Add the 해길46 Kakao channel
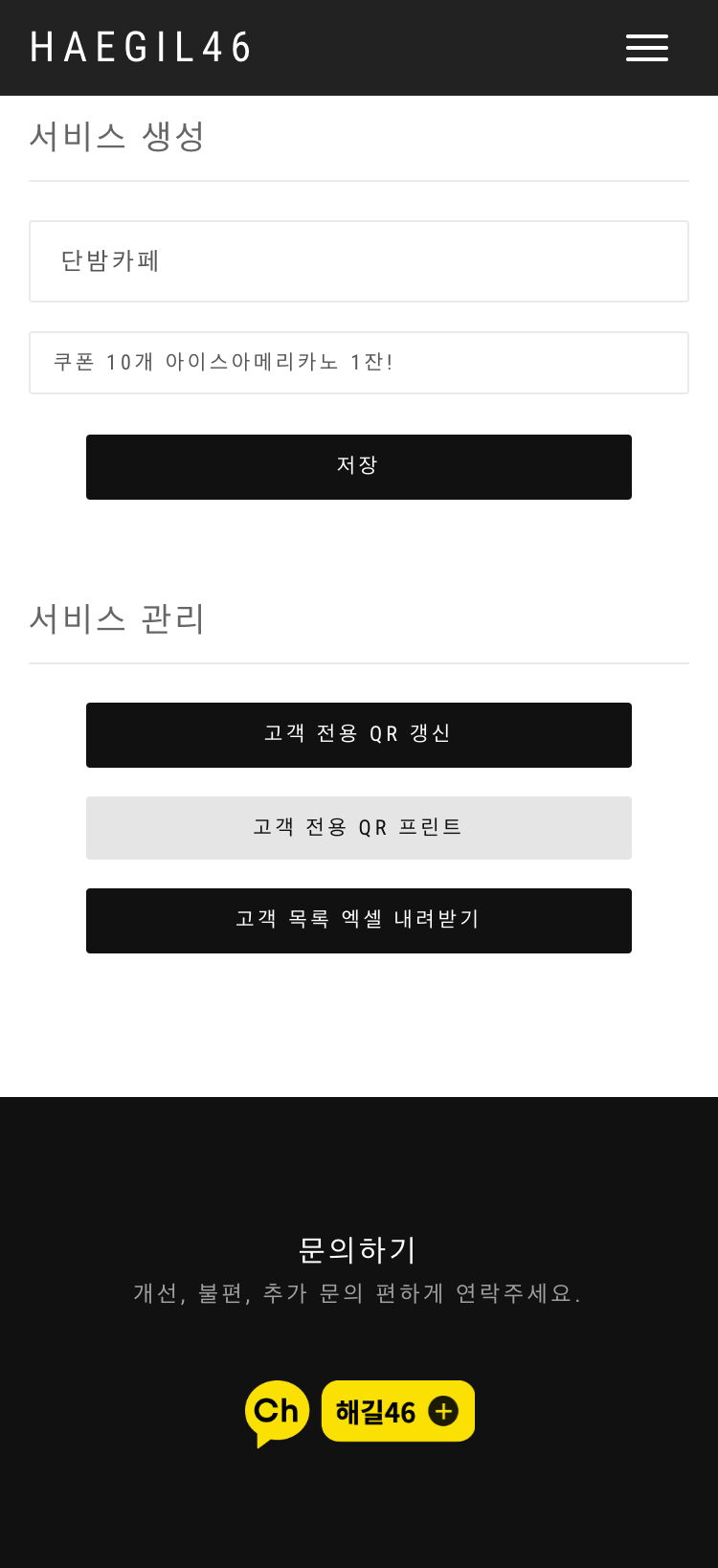718x1568 pixels. coord(398,1411)
